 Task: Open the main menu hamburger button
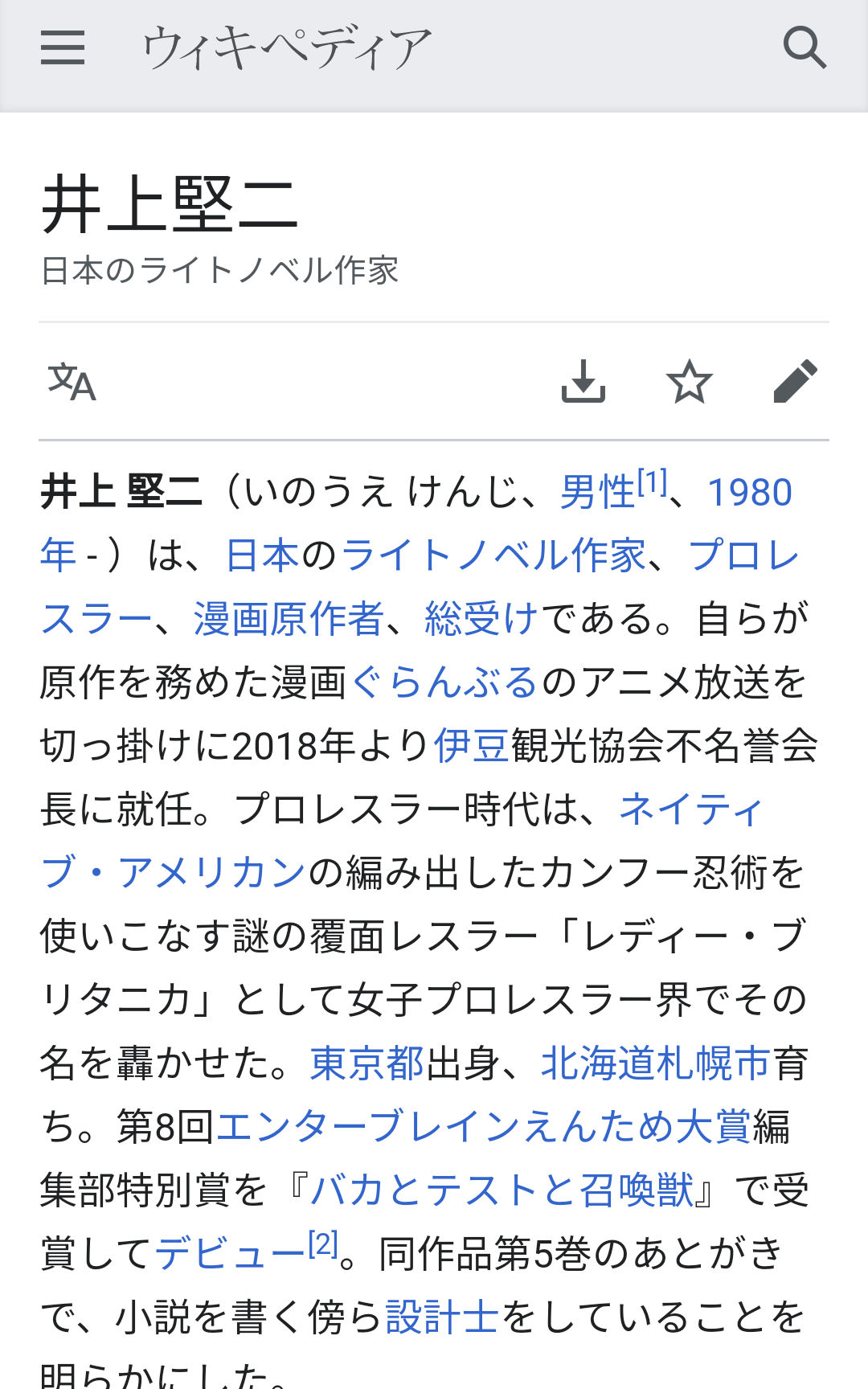tap(63, 48)
